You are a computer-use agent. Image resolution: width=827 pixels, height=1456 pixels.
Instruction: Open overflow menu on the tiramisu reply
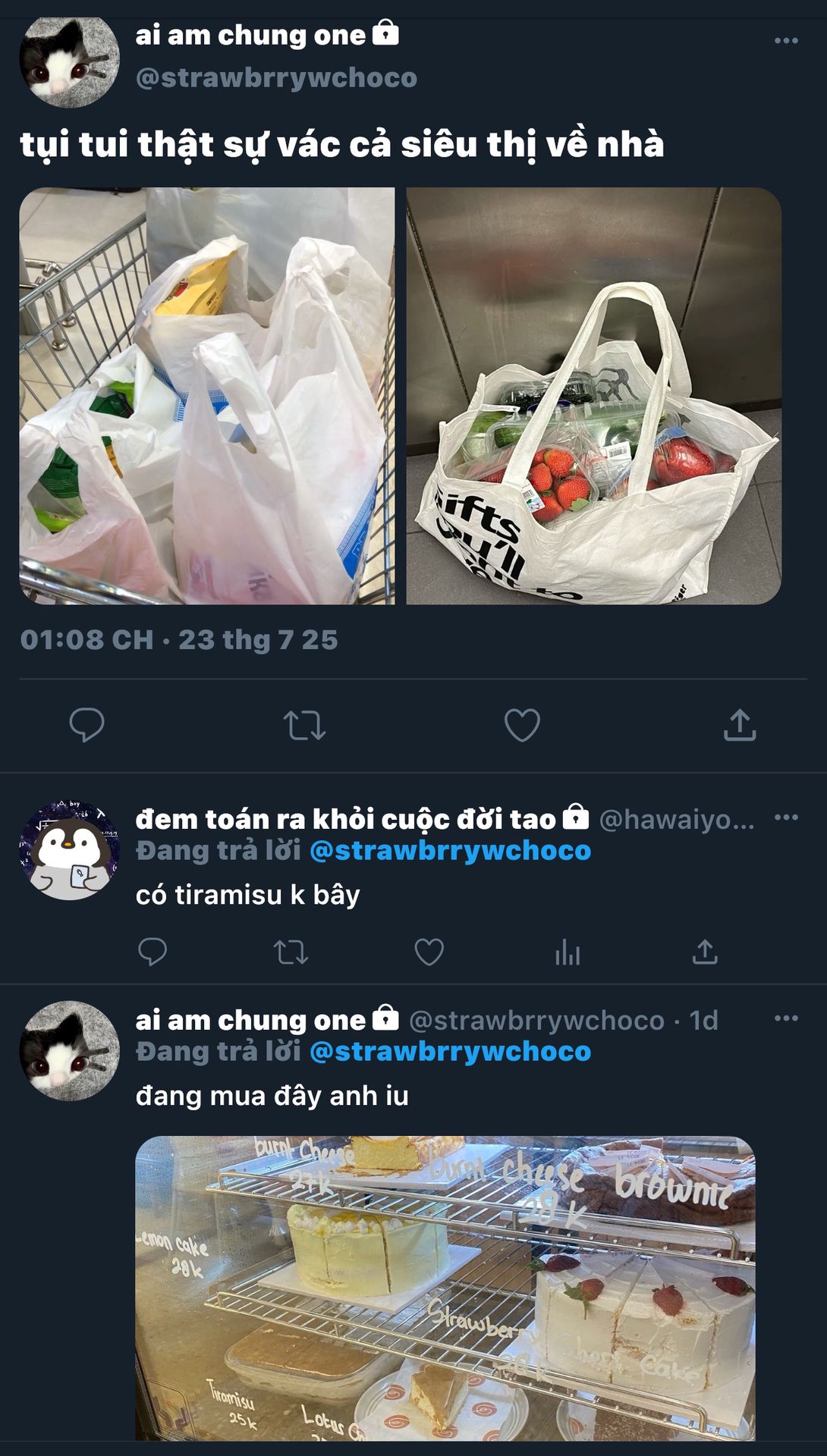click(x=786, y=817)
